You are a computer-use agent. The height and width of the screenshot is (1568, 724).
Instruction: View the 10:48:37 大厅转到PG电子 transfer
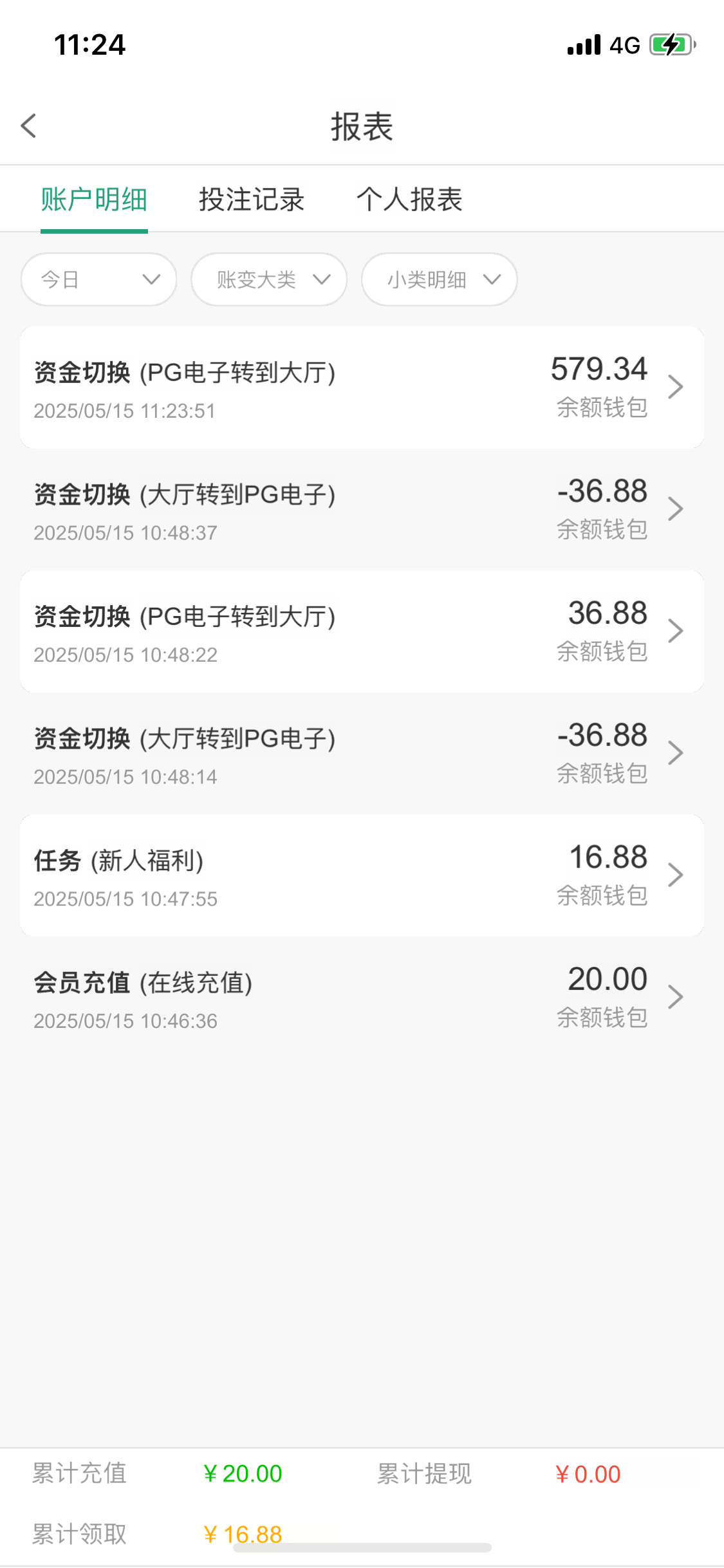362,510
